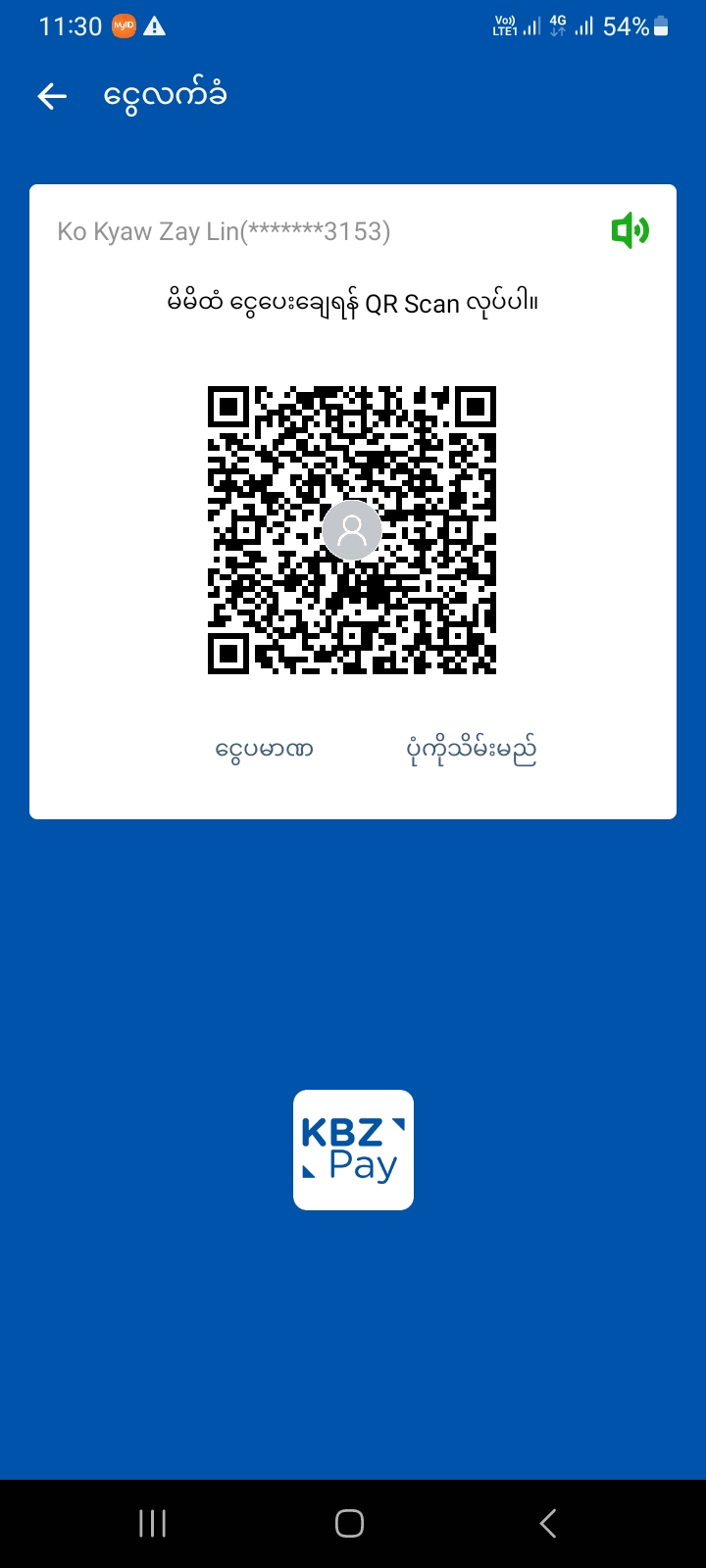Tap ငွေပမာဏ to set the amount
This screenshot has height=1568, width=706.
click(264, 751)
